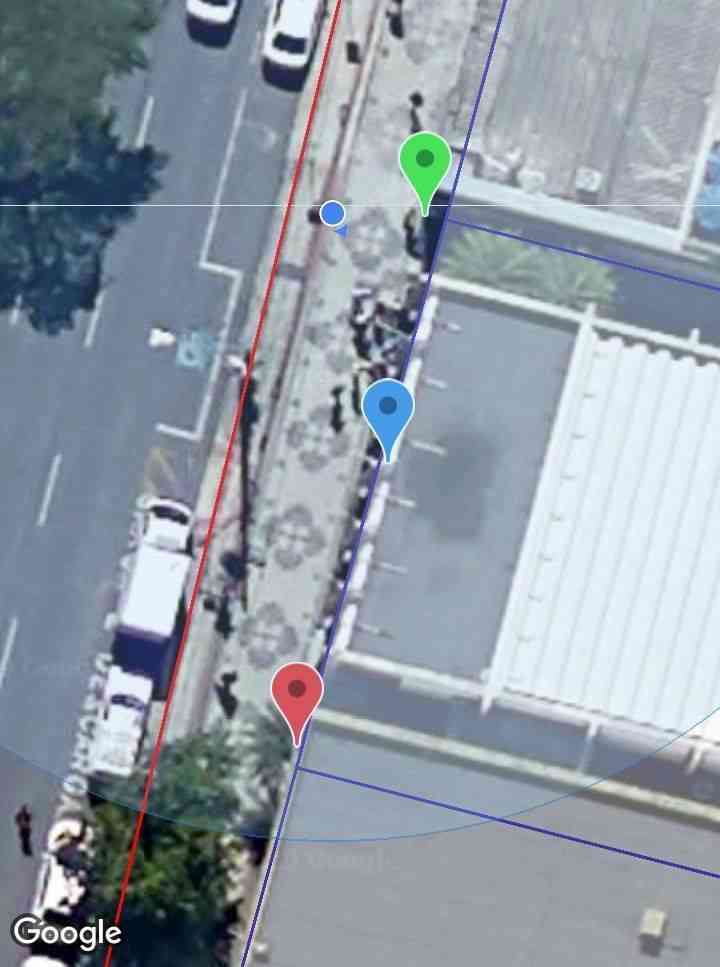Select the blue map marker pin
Image resolution: width=720 pixels, height=967 pixels.
388,410
